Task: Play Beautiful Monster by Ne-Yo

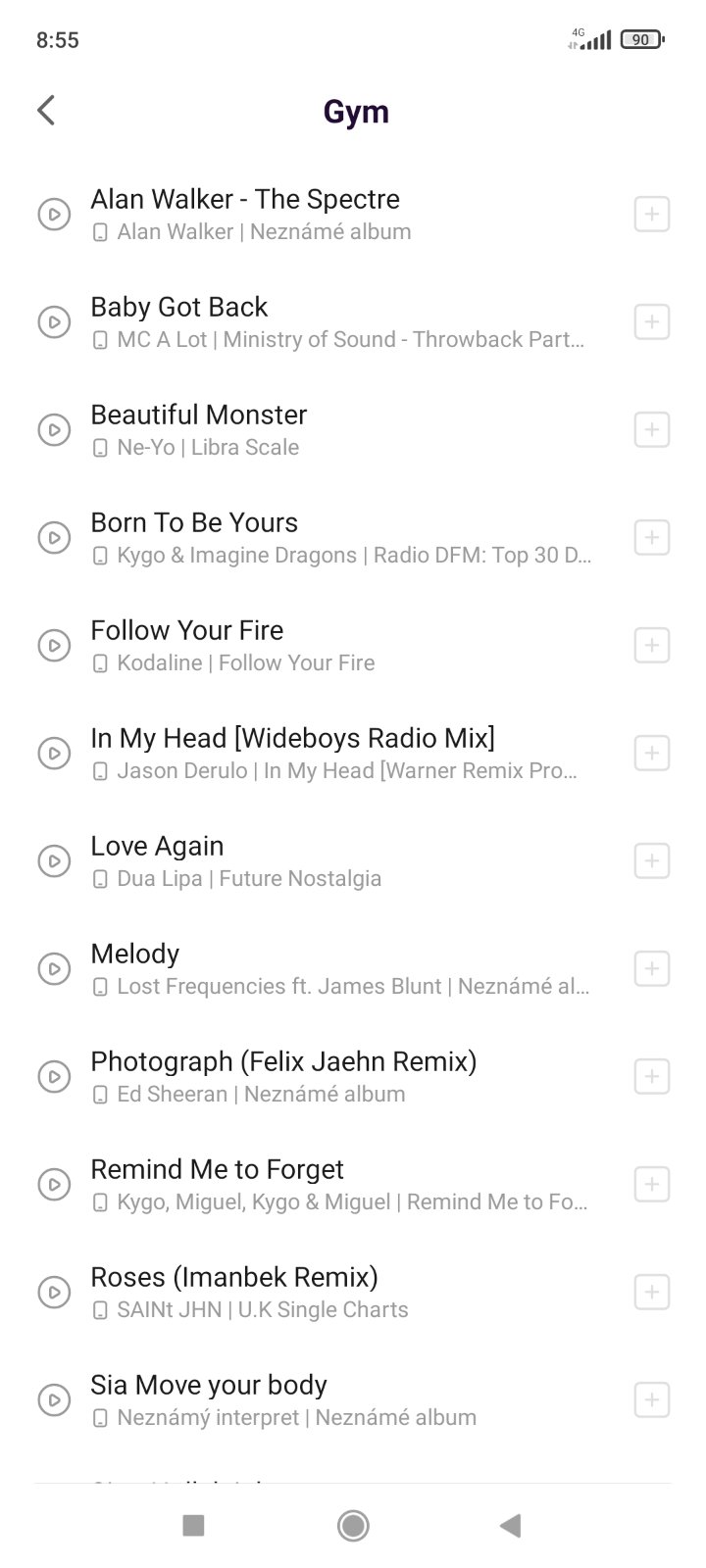Action: coord(54,429)
